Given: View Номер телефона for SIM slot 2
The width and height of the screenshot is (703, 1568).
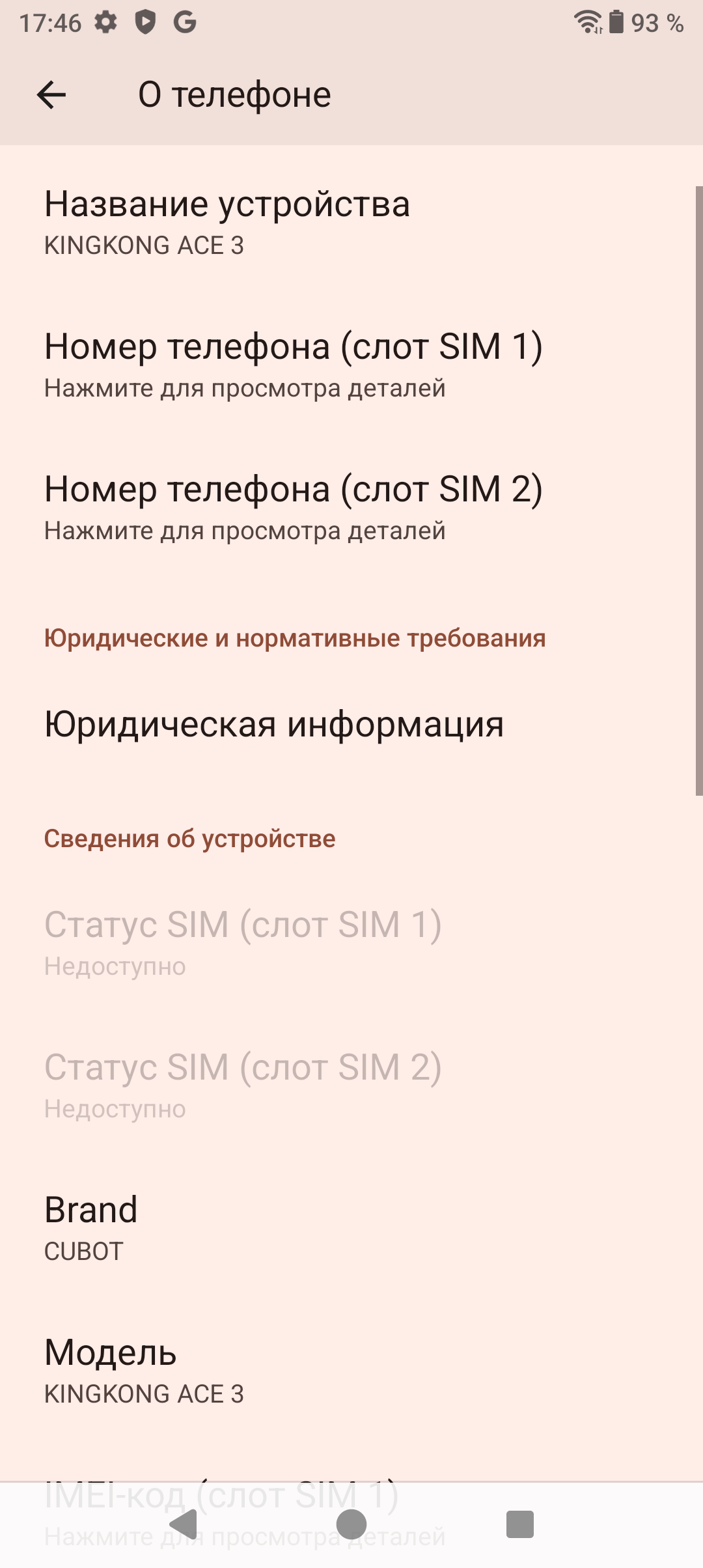Looking at the screenshot, I should coord(293,507).
